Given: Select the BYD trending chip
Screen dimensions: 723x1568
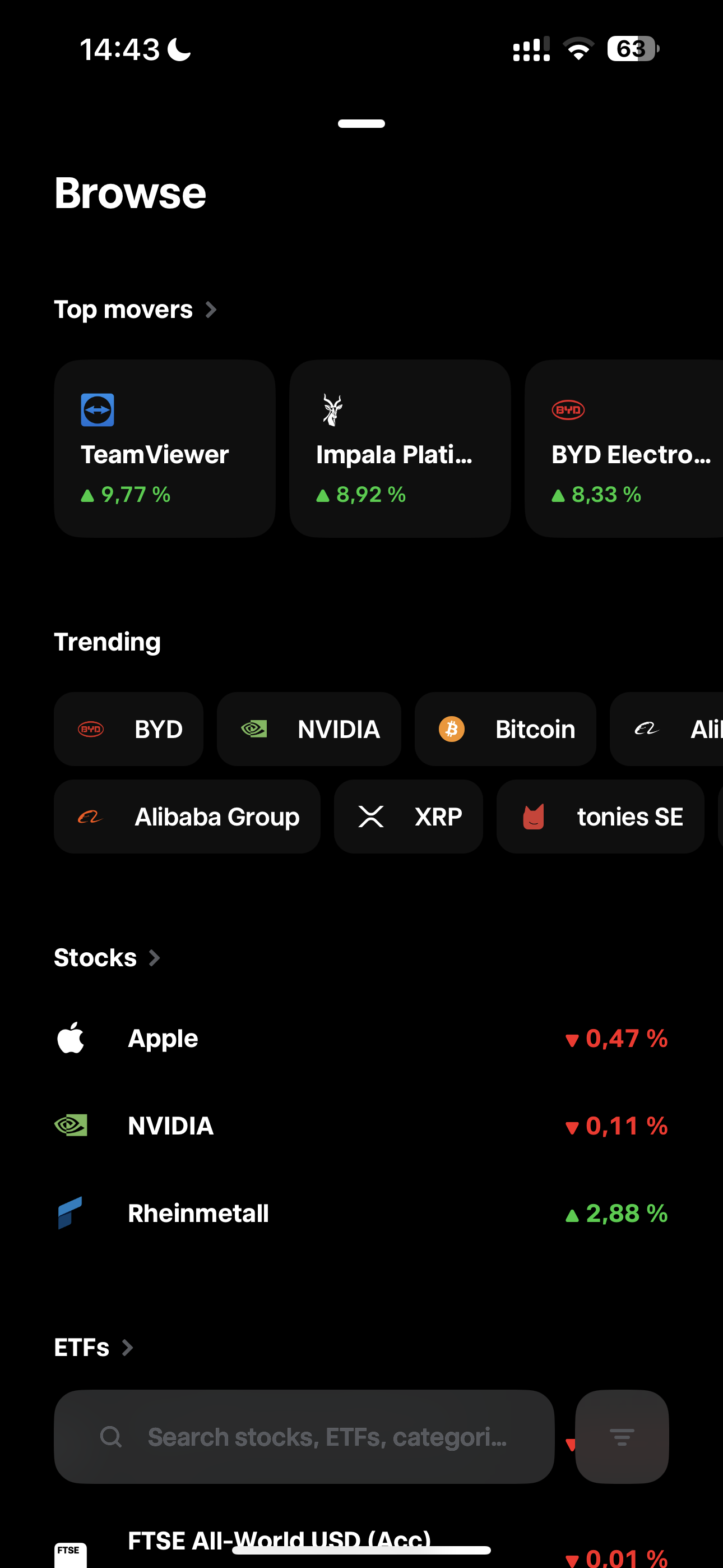Looking at the screenshot, I should [x=128, y=728].
